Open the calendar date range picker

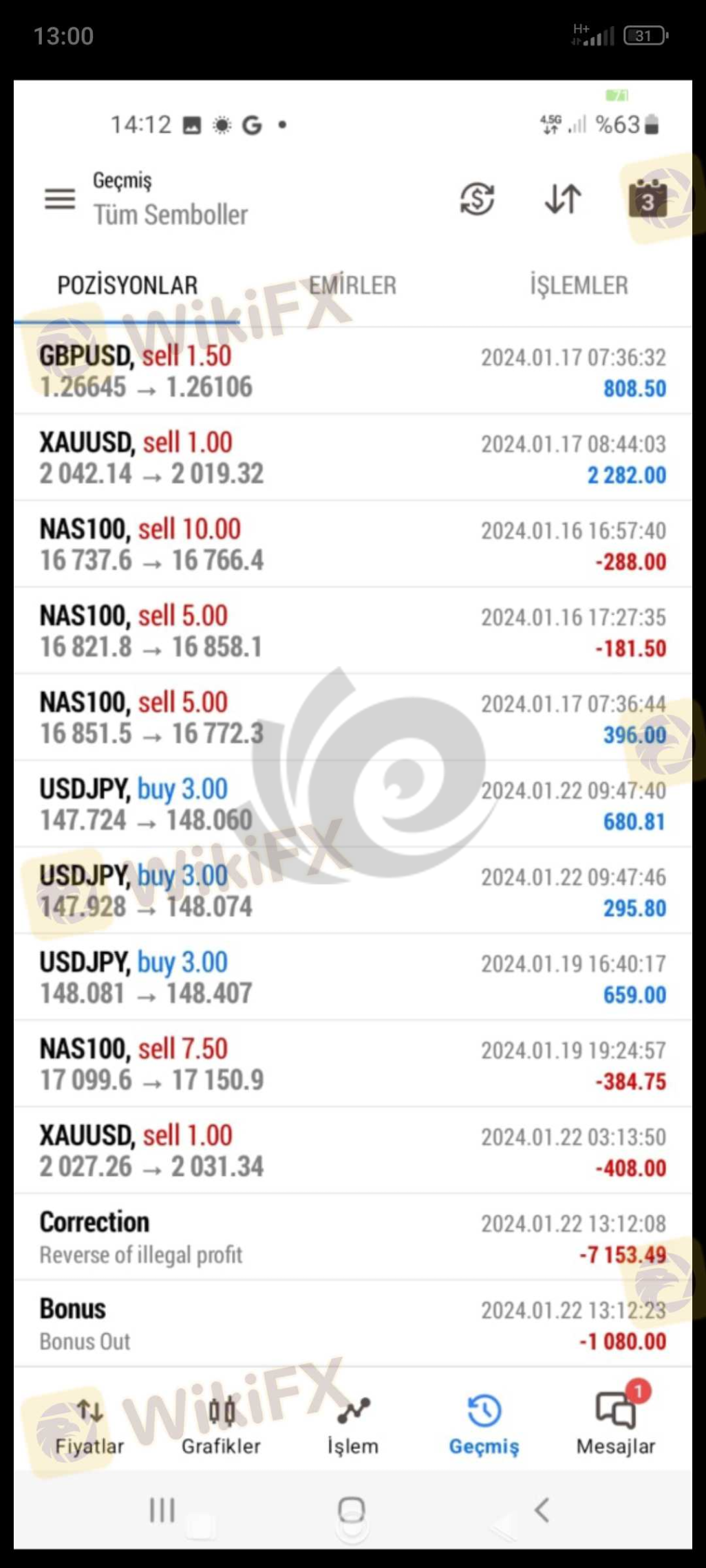648,199
